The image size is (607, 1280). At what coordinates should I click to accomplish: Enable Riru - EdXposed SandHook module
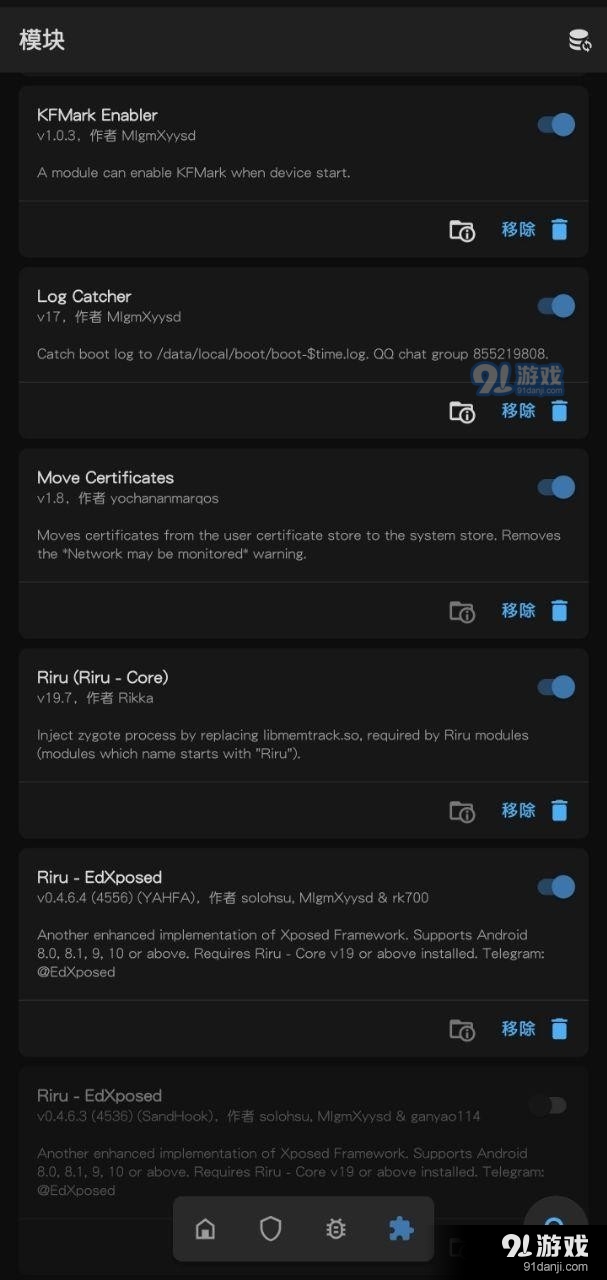(x=548, y=1105)
